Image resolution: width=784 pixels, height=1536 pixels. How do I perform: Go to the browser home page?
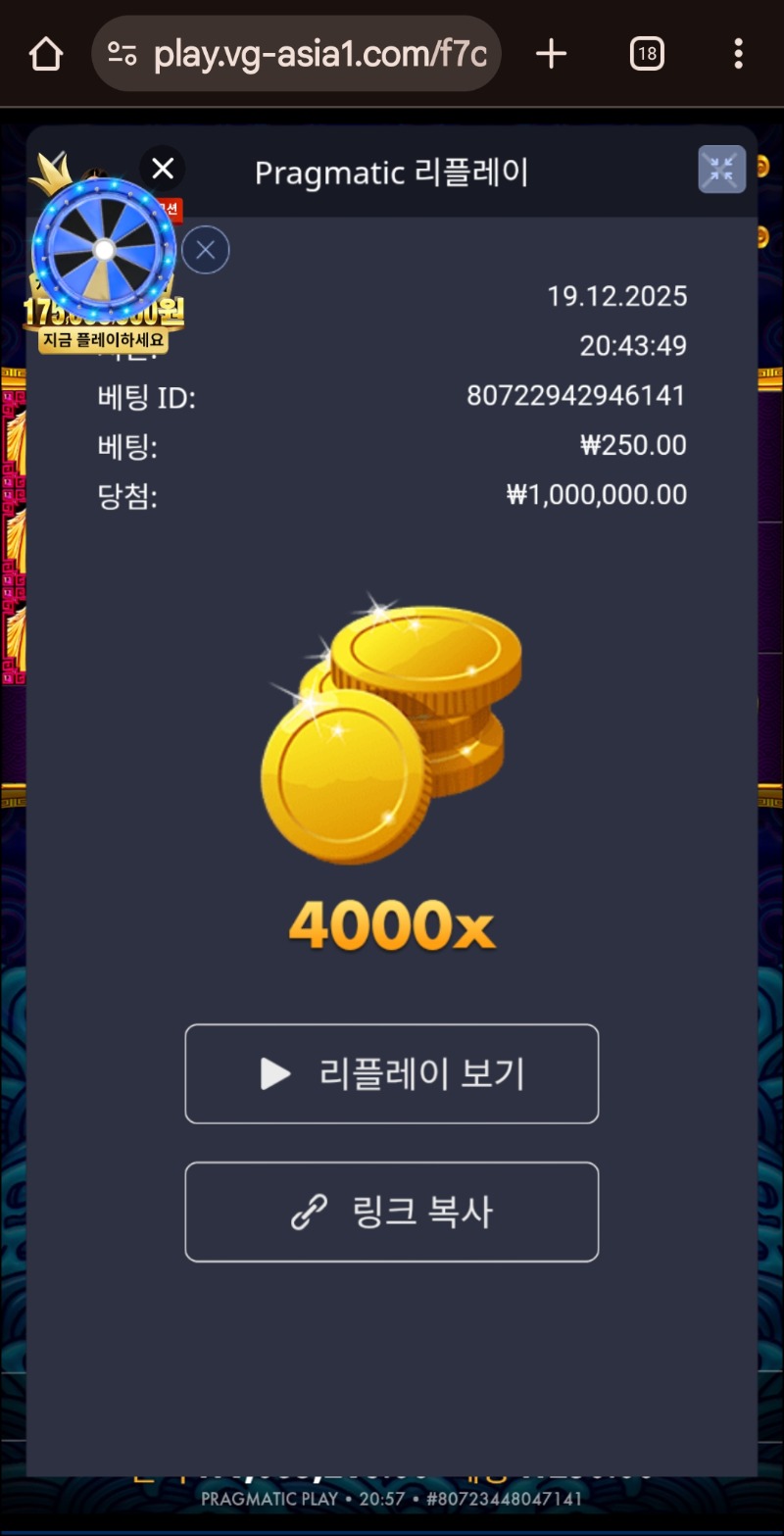pos(46,55)
